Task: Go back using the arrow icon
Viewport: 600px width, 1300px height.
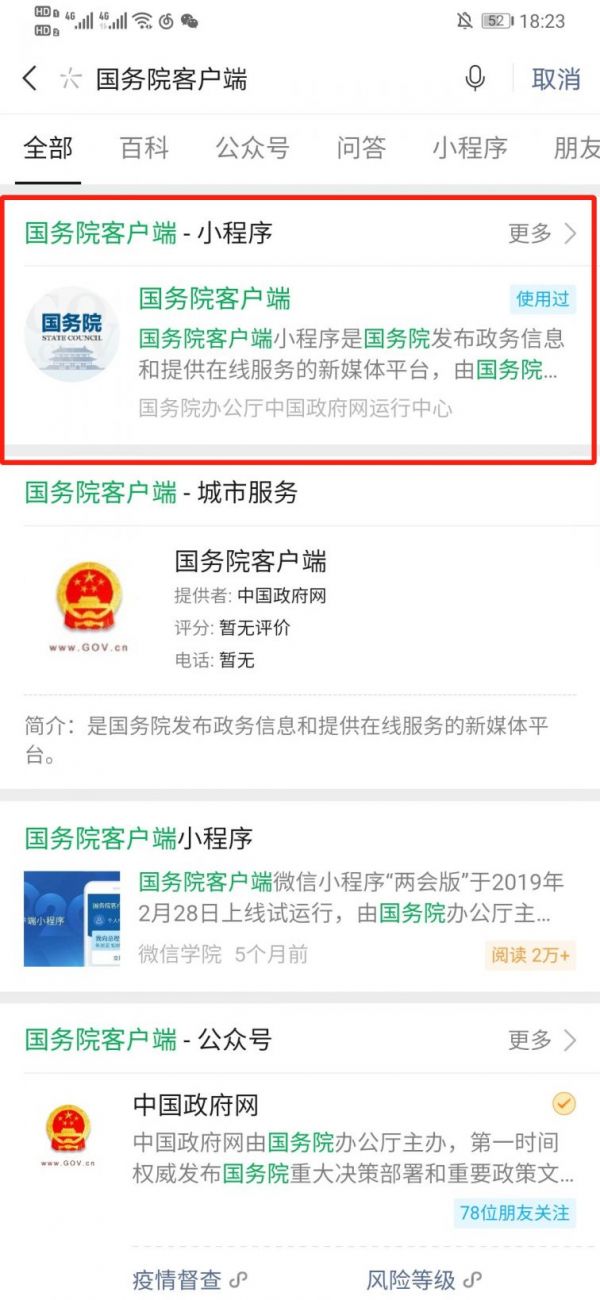Action: point(30,79)
